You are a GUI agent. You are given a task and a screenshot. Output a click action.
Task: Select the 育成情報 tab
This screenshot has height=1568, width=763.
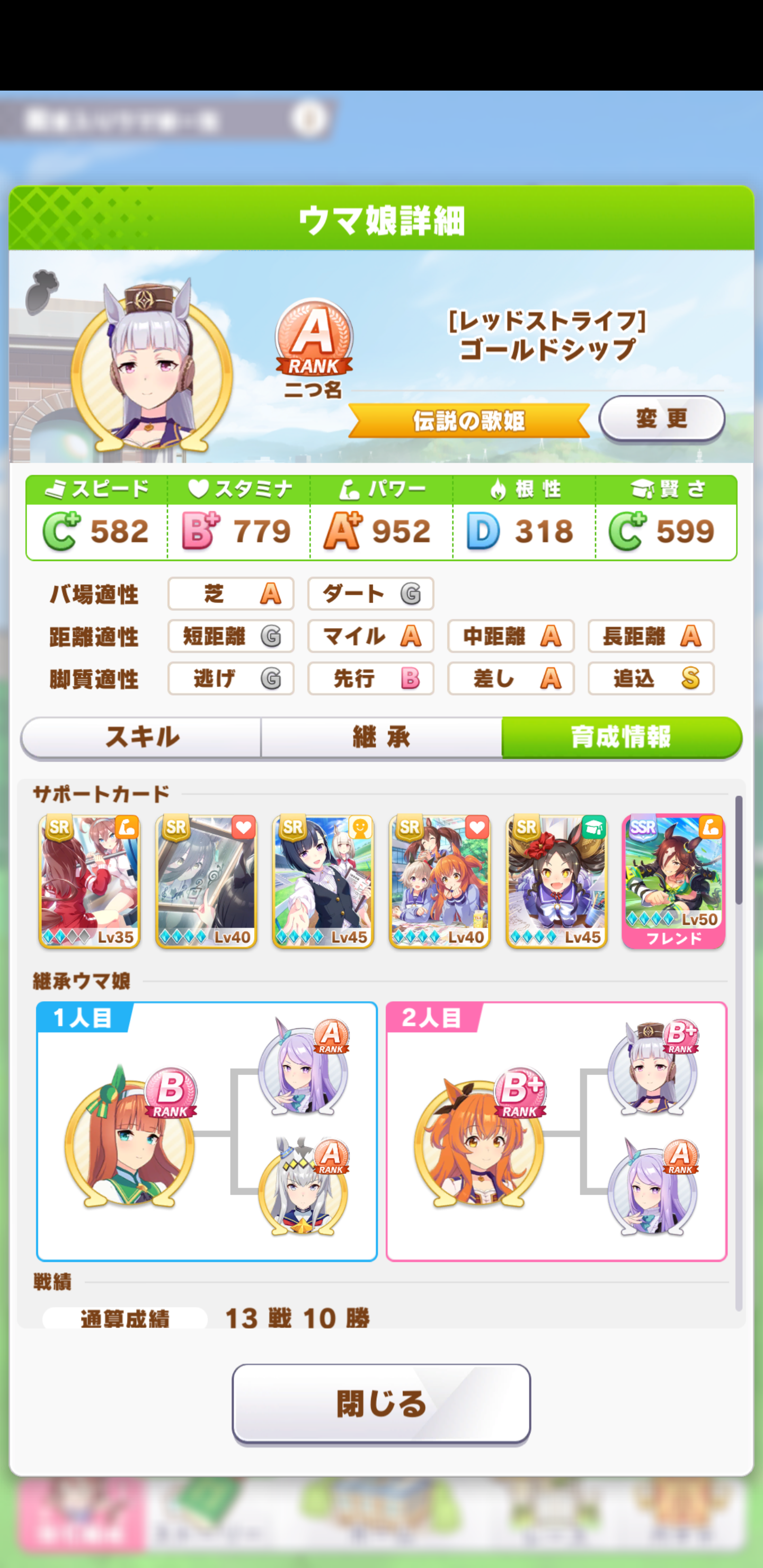tap(621, 737)
